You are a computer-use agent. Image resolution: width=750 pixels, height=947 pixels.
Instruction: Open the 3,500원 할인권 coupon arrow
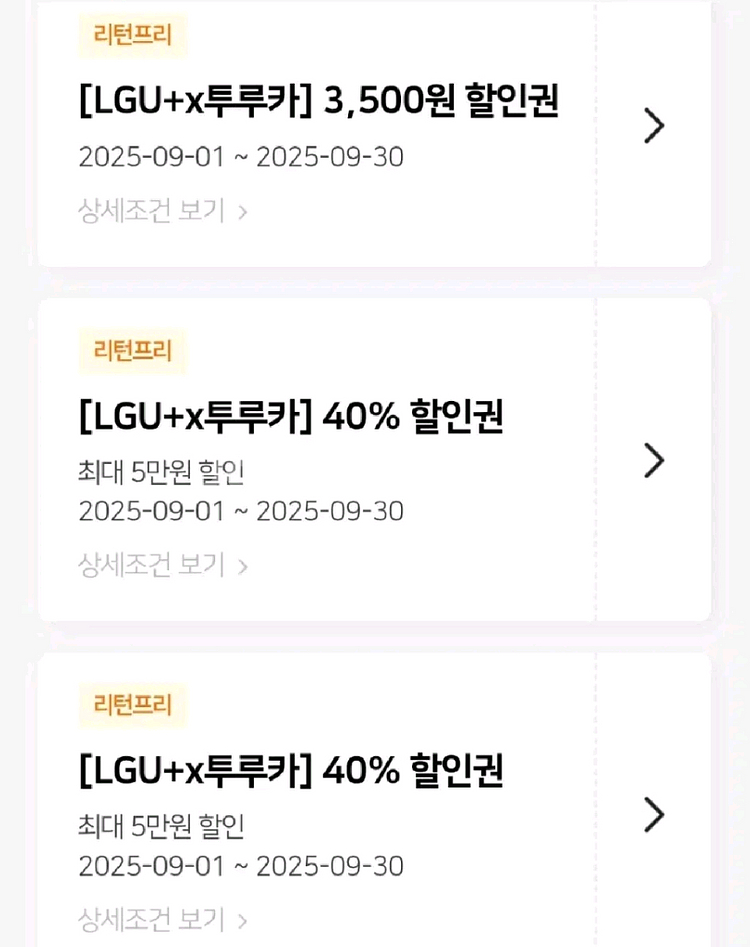click(654, 126)
